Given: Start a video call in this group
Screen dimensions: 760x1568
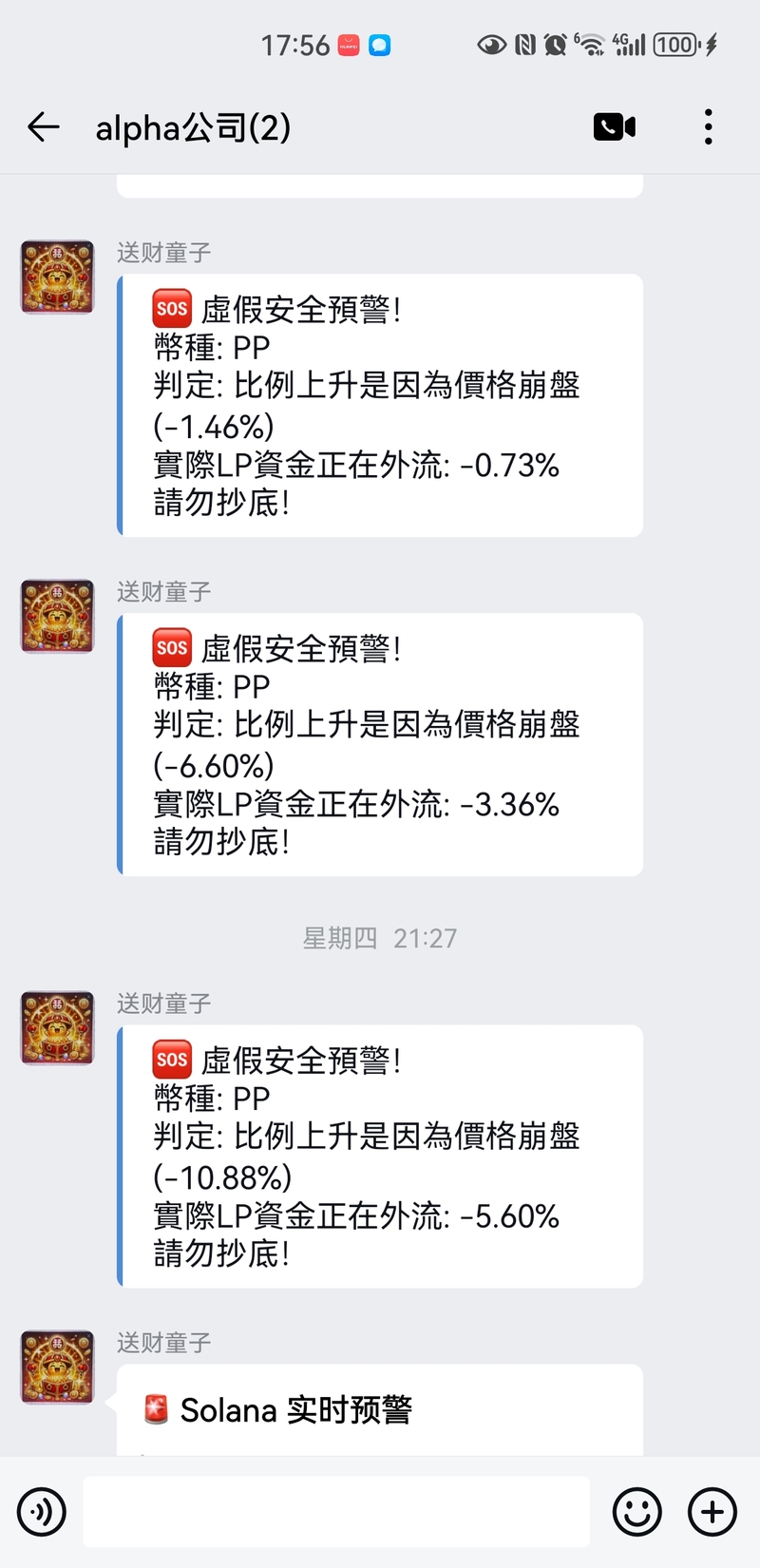Looking at the screenshot, I should coord(614,126).
